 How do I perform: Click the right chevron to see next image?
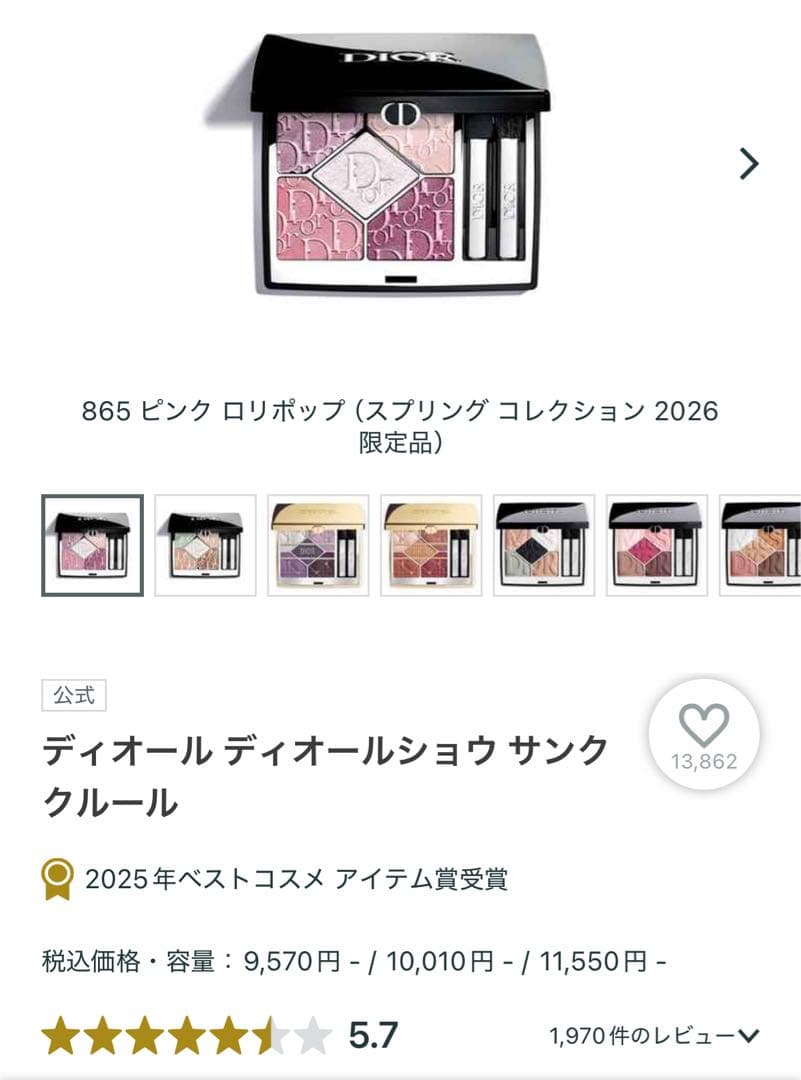(748, 164)
